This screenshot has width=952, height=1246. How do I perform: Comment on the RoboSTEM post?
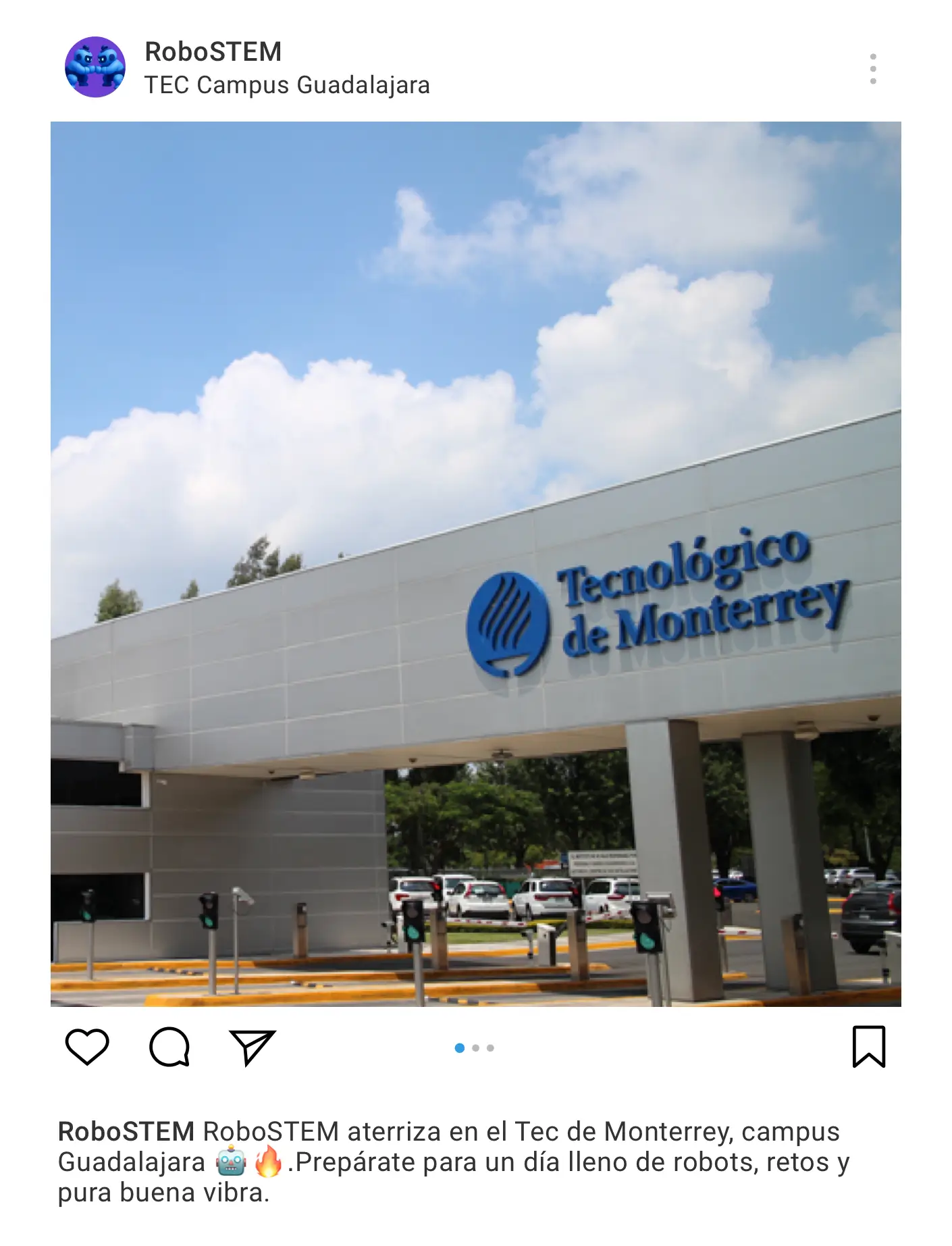pos(169,1047)
